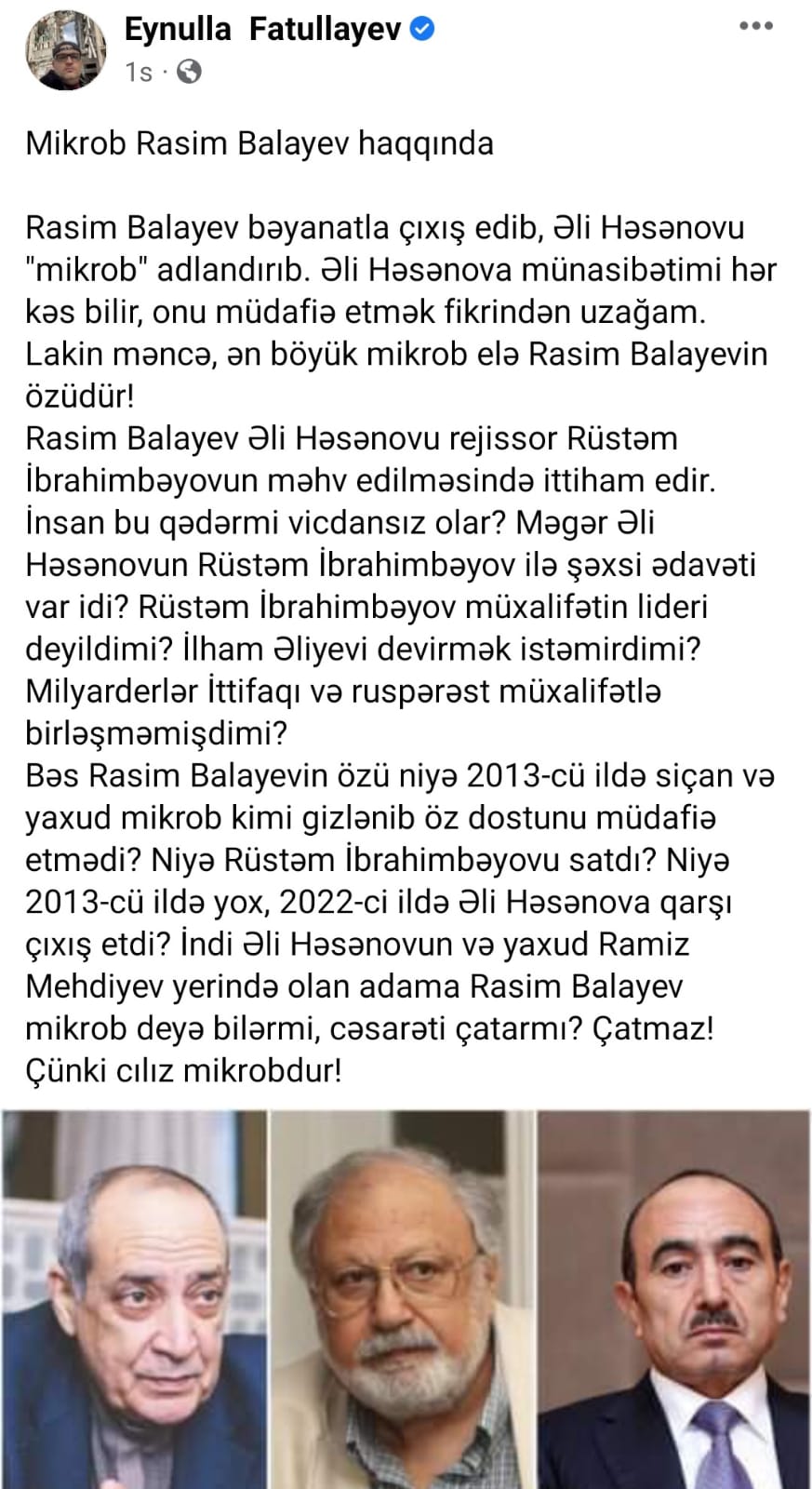
Task: Open the post's three-dot options menu
Action: click(756, 27)
